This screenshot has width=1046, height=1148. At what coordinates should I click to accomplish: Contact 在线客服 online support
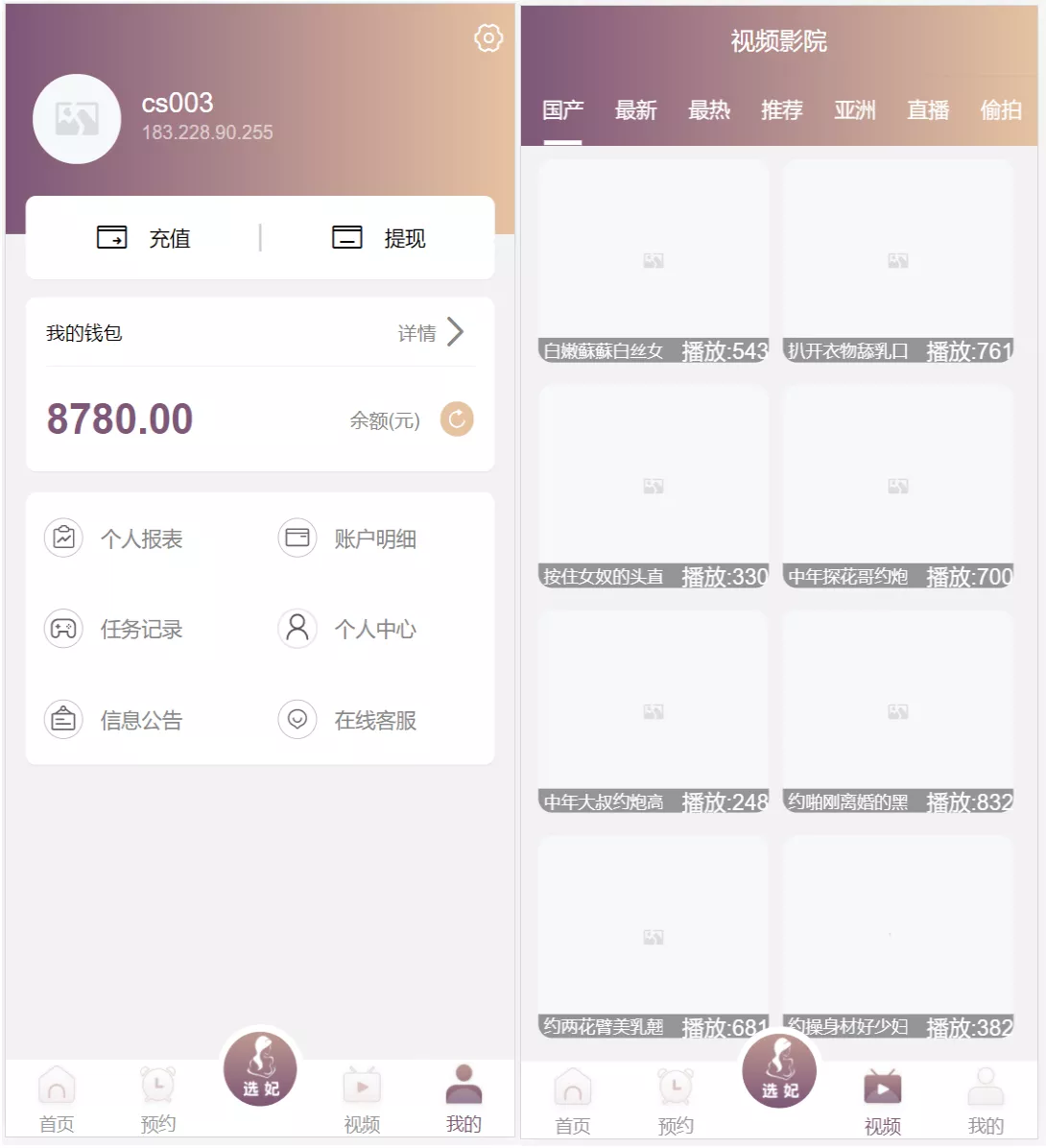[347, 720]
